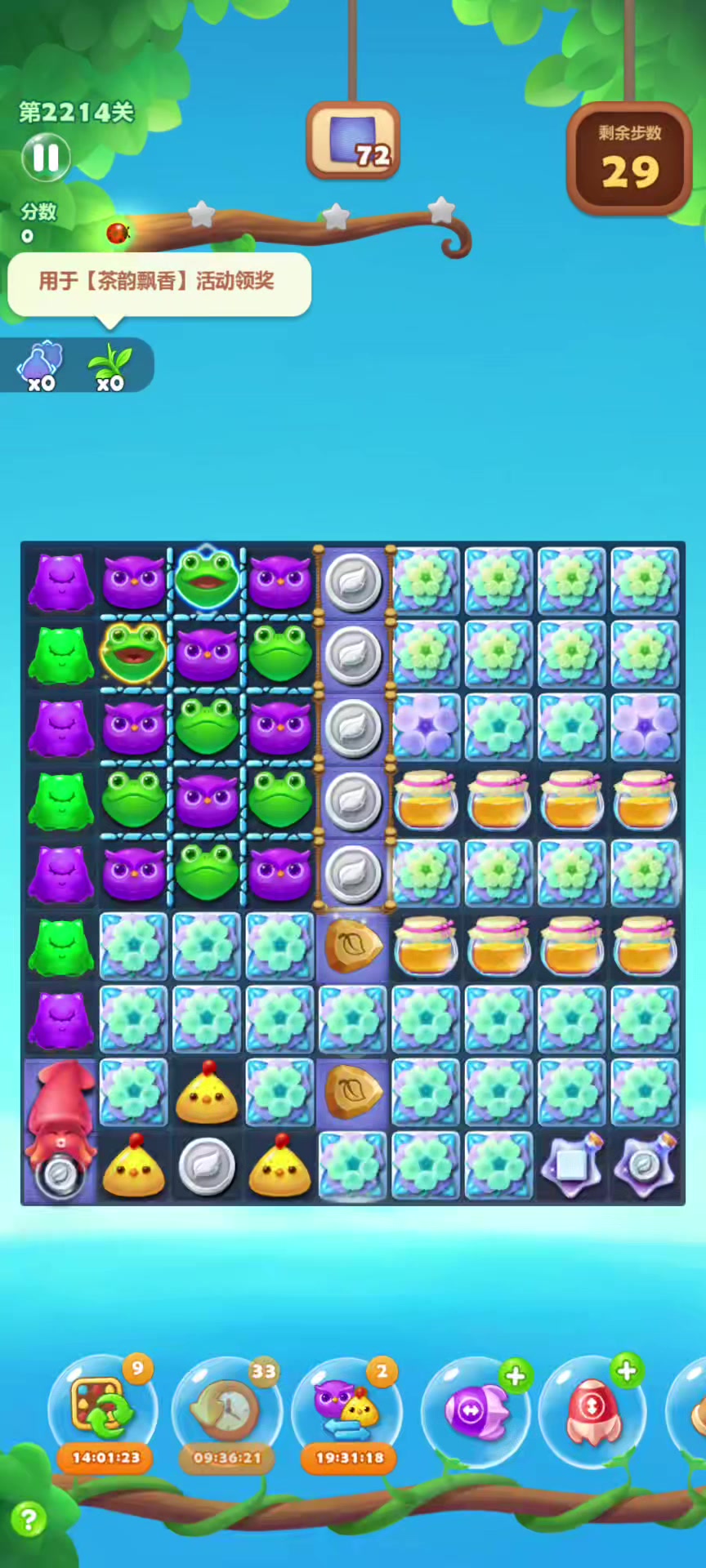Open the green help question mark
Image resolution: width=706 pixels, height=1568 pixels.
pyautogui.click(x=29, y=1521)
